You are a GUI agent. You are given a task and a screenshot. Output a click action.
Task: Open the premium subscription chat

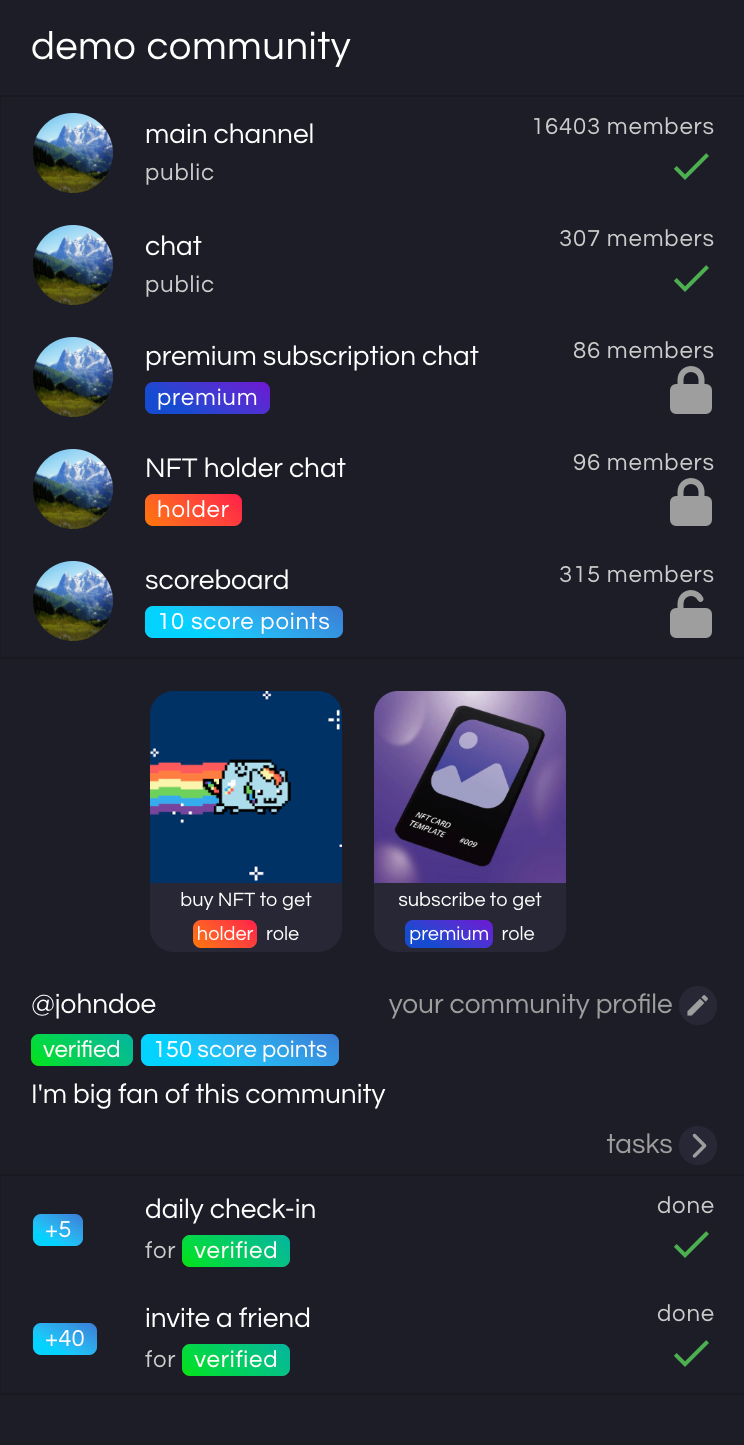372,376
